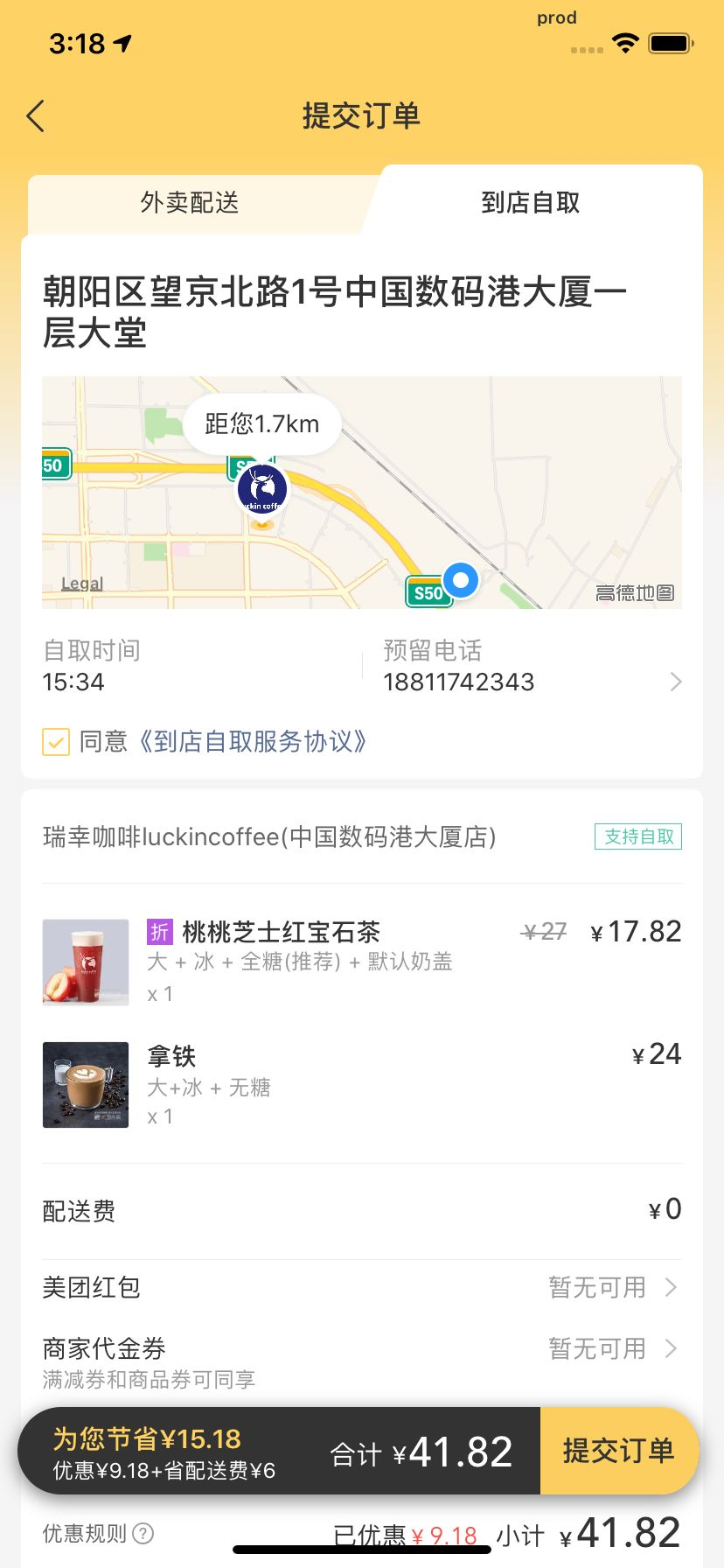
Task: Switch to the 外卖配送 tab
Action: [x=190, y=203]
